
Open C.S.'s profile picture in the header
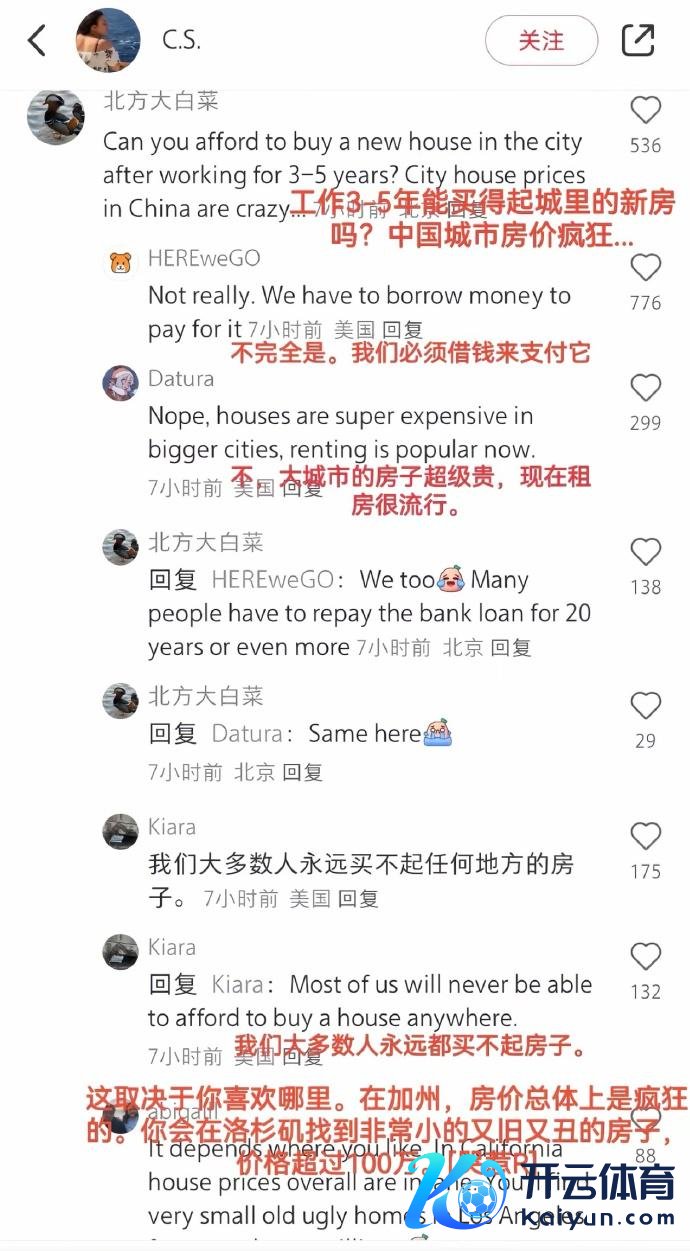point(108,41)
